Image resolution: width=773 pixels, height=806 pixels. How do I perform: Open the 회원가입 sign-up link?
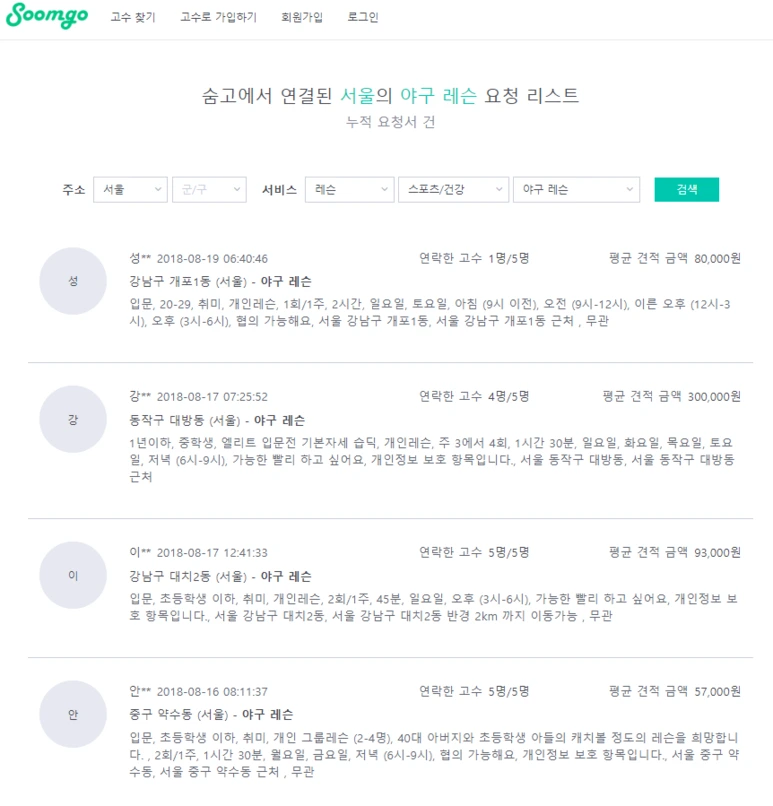[x=302, y=17]
